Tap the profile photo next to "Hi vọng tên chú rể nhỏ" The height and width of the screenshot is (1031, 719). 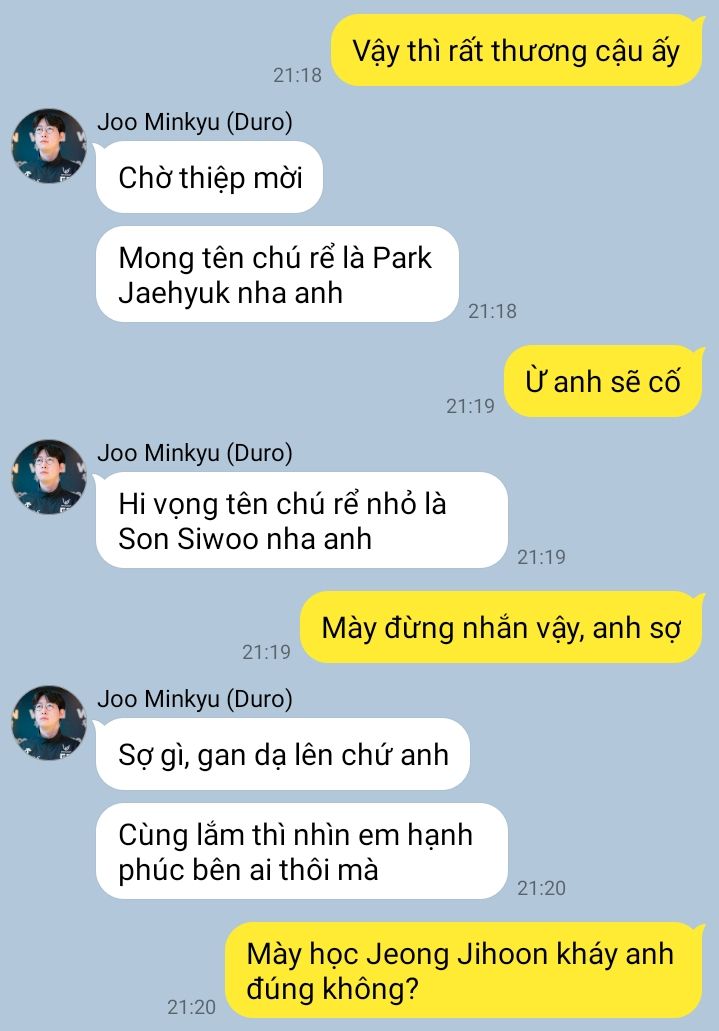tap(48, 477)
